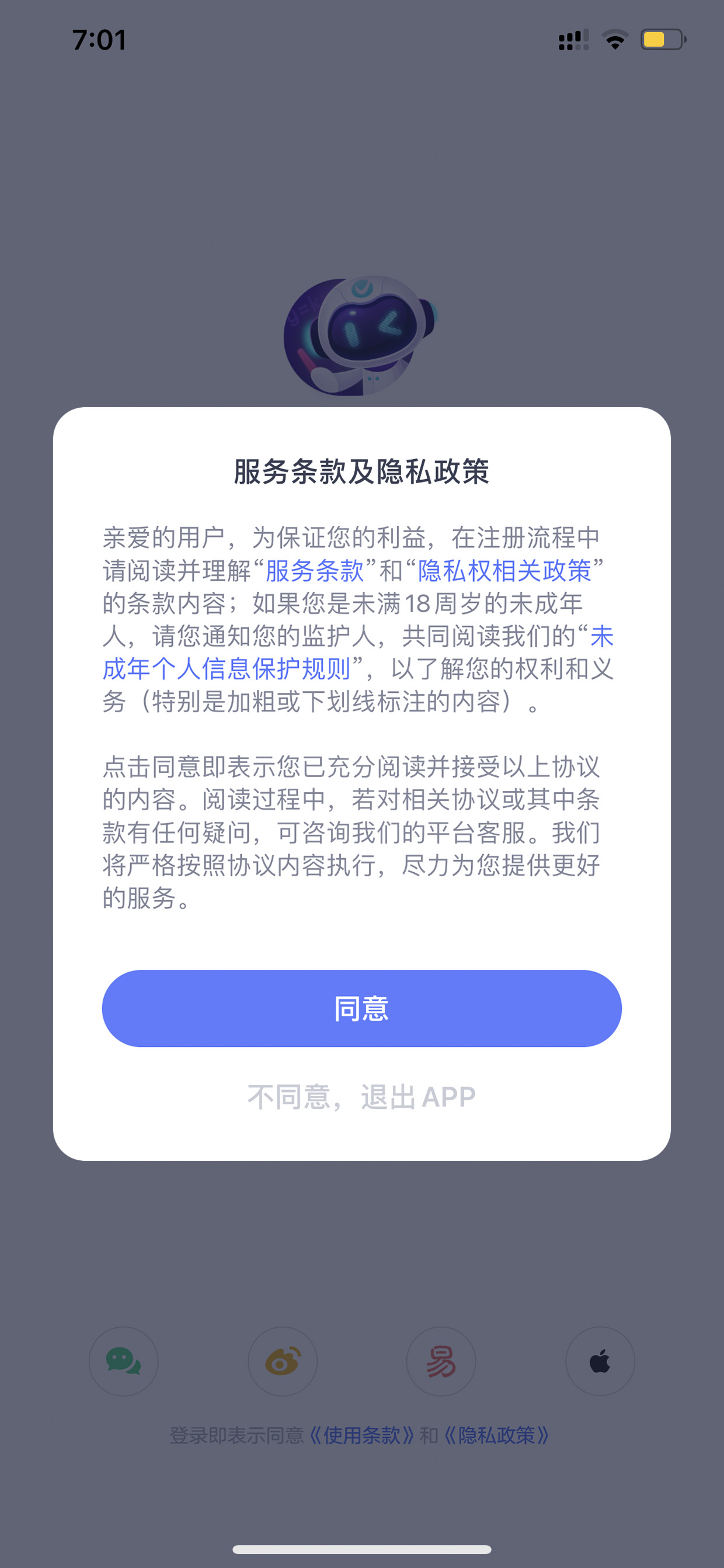Open the 隐私权相关政策 link
This screenshot has height=1568, width=724.
[504, 570]
